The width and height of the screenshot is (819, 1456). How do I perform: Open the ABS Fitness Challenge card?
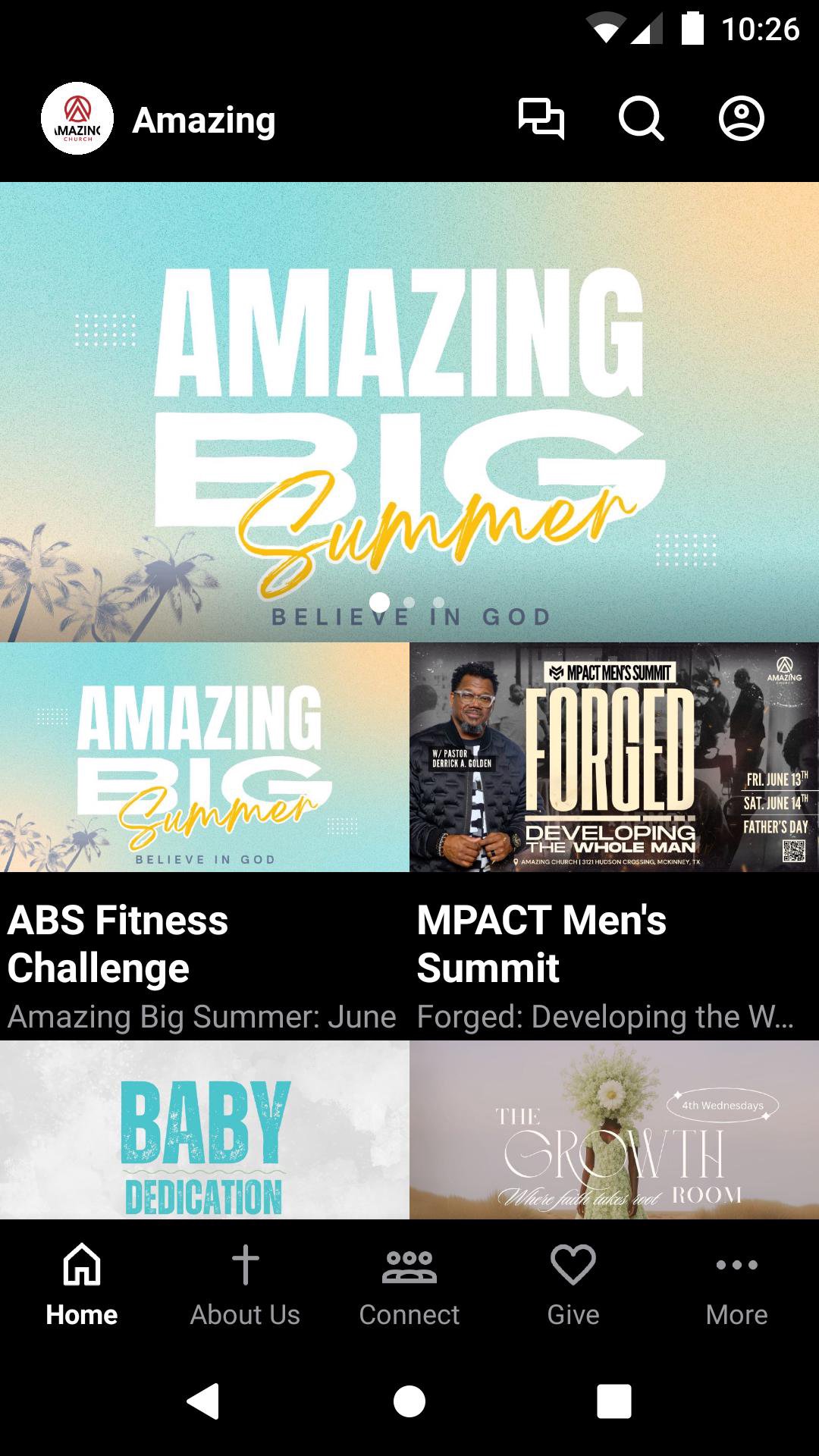point(204,838)
